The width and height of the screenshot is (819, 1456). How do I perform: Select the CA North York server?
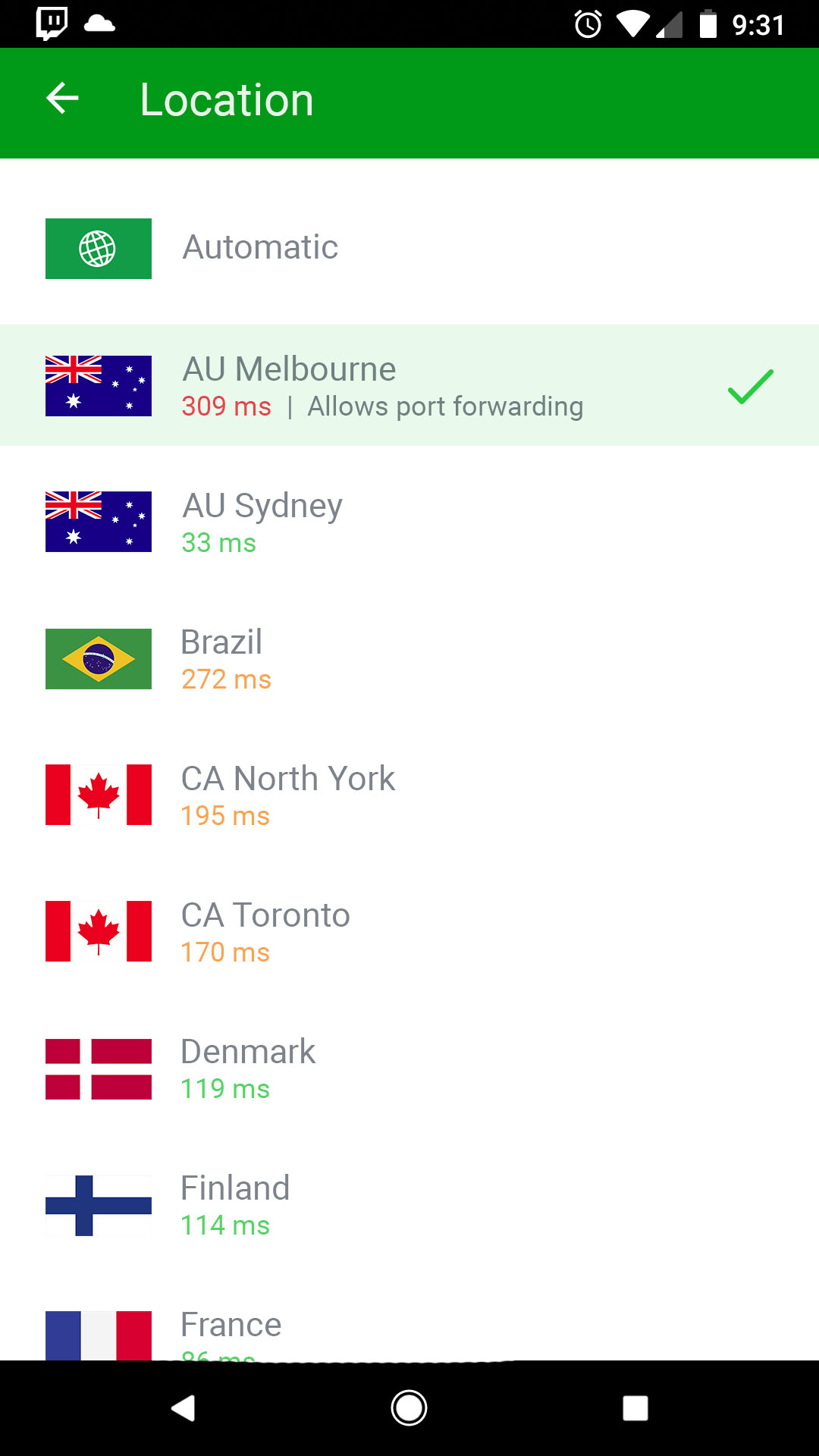click(x=409, y=795)
